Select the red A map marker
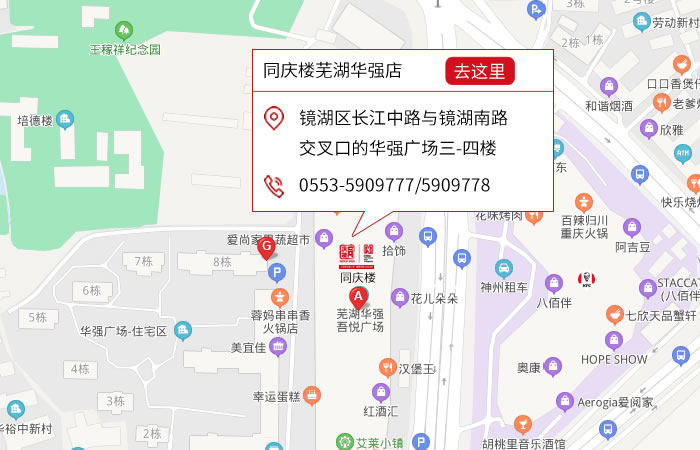This screenshot has height=450, width=700. pos(357,297)
